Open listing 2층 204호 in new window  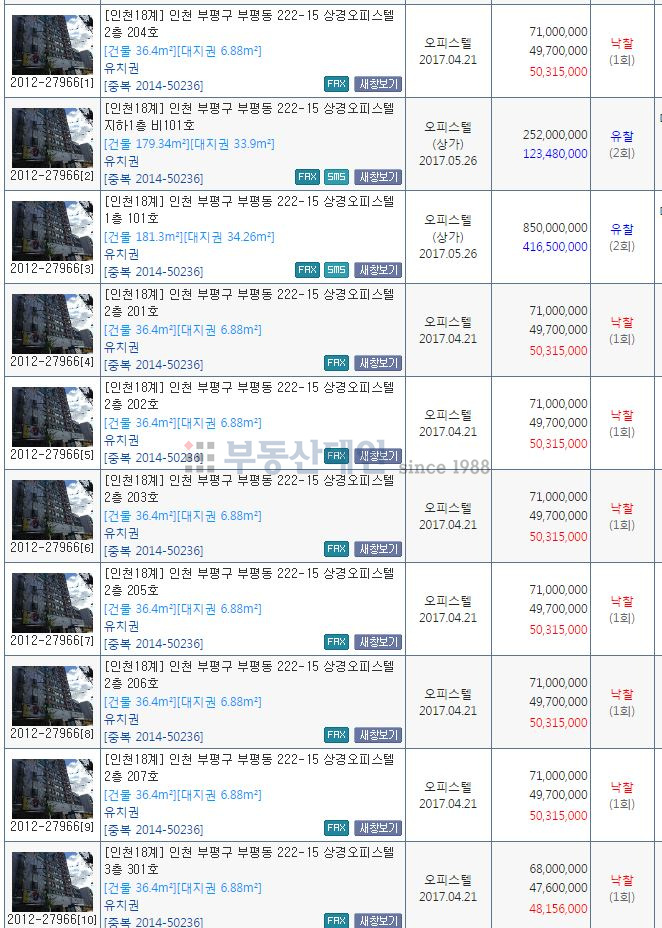tap(378, 84)
